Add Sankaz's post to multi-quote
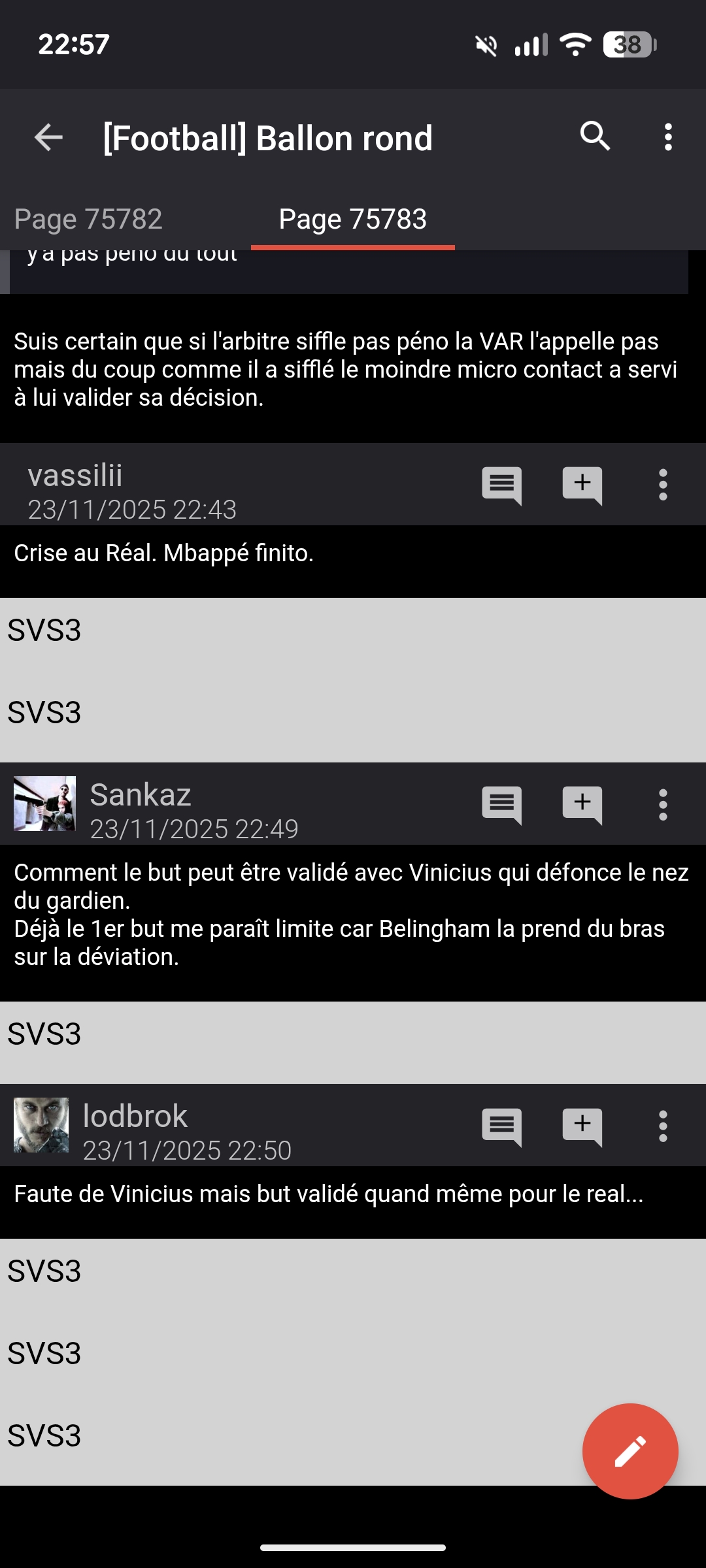 (582, 804)
